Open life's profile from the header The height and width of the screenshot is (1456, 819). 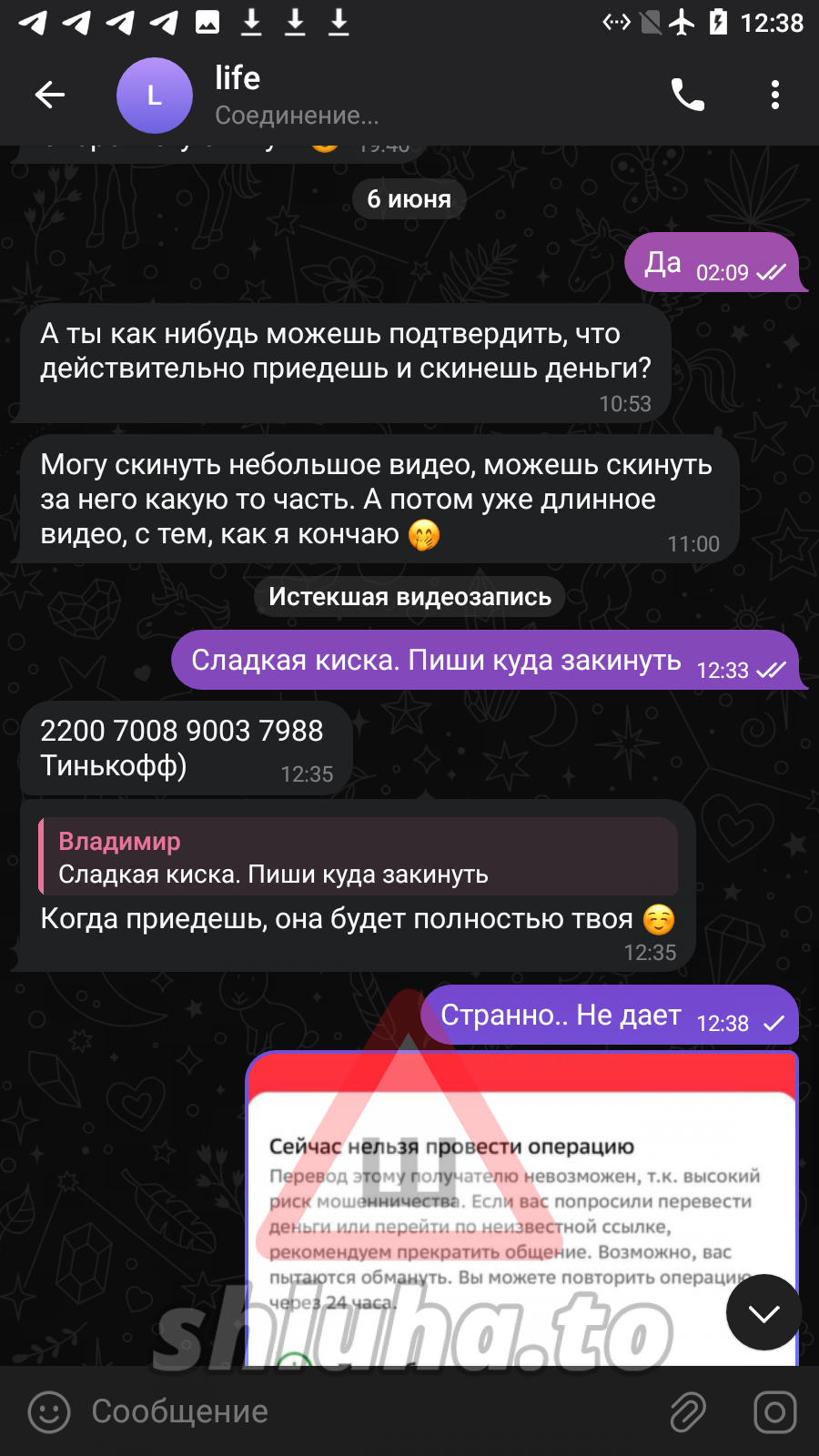click(273, 95)
